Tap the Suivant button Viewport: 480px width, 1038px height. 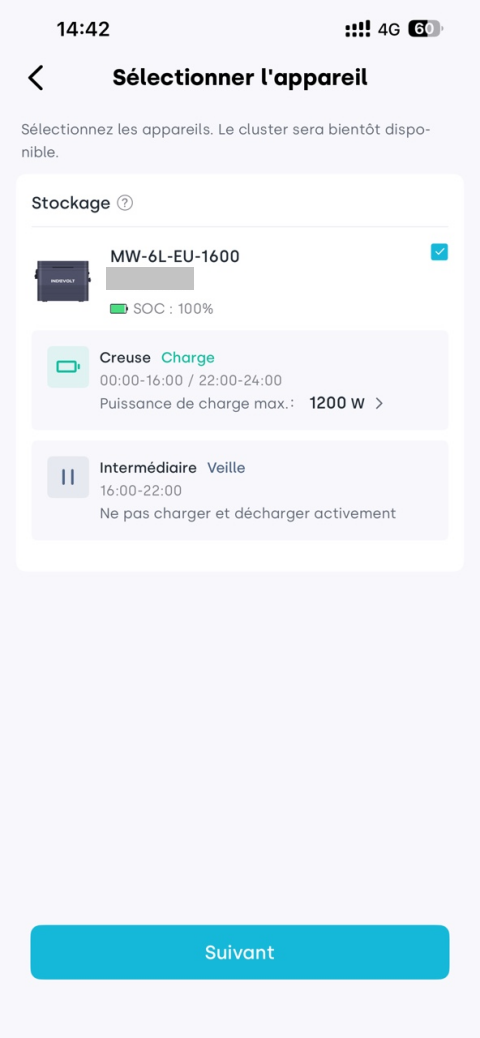[x=240, y=952]
